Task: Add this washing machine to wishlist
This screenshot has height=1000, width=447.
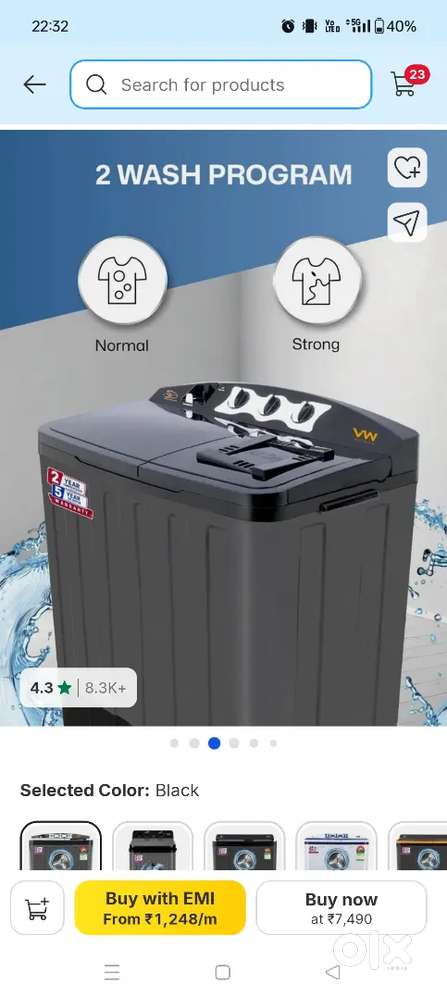Action: (407, 168)
